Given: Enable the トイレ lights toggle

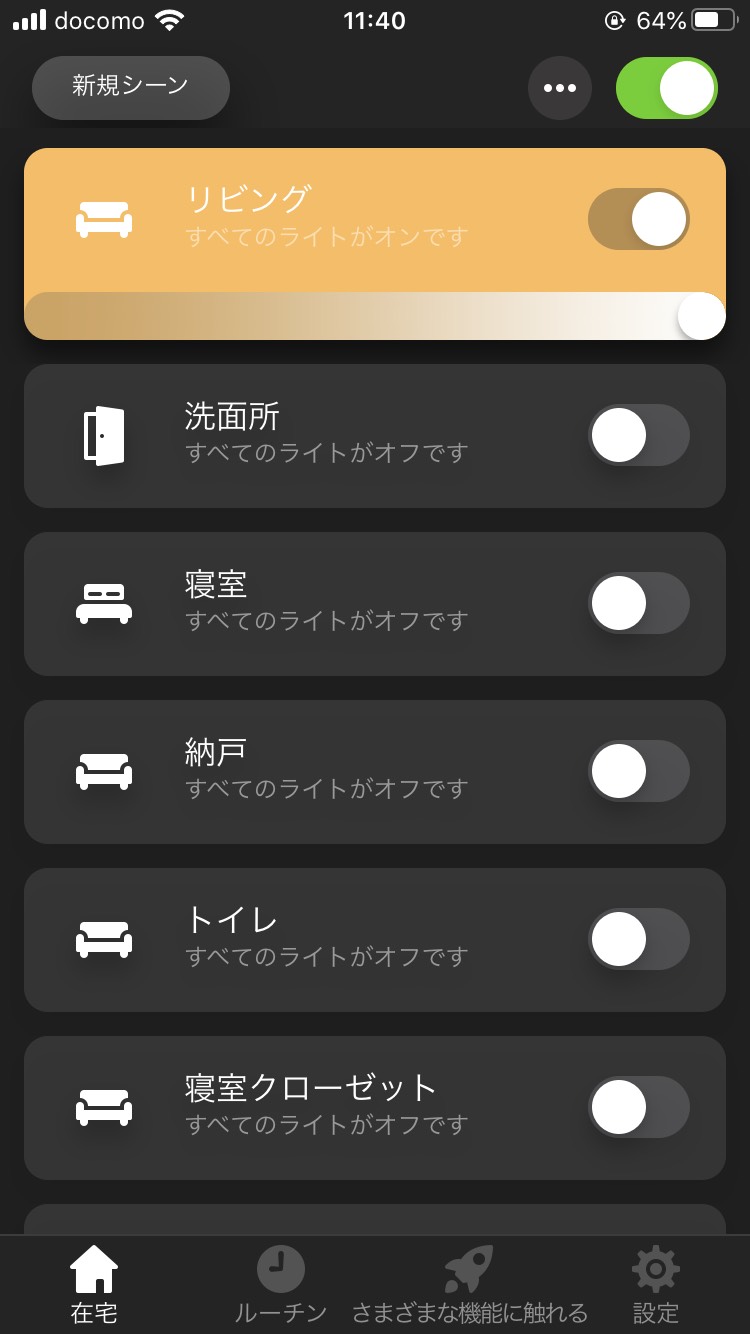Looking at the screenshot, I should click(638, 939).
